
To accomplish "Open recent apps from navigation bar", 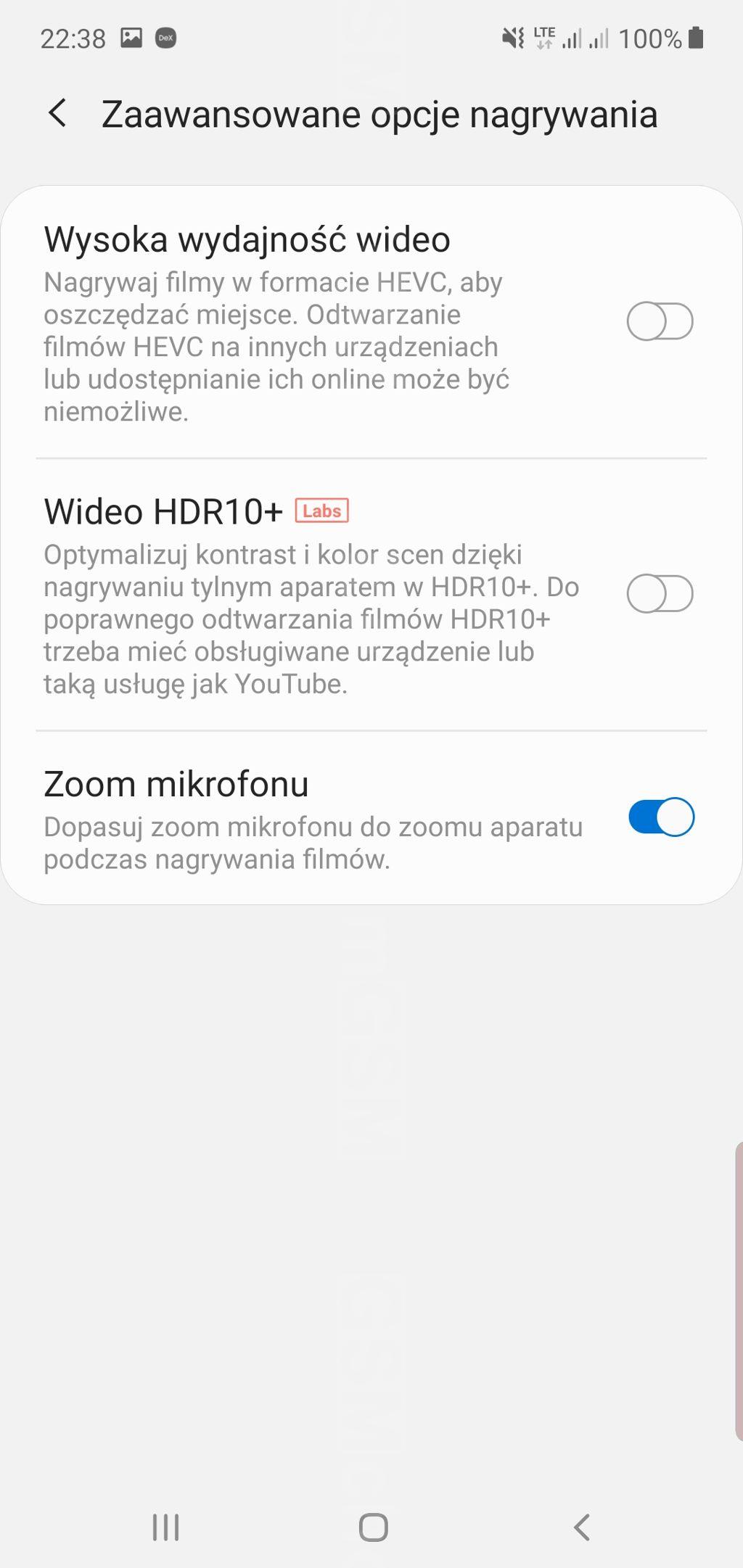I will (x=165, y=1527).
